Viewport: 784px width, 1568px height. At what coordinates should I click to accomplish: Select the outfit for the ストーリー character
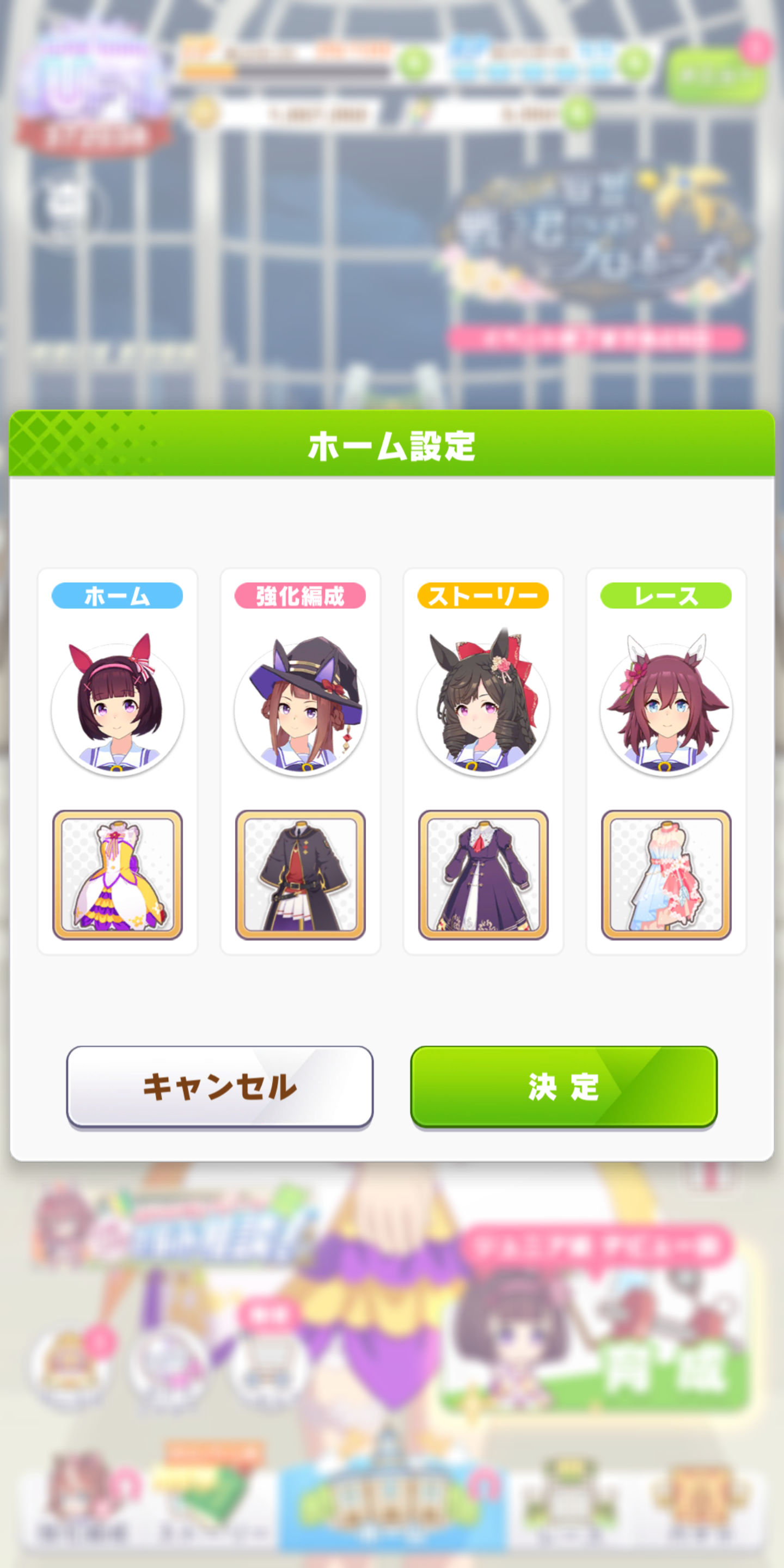(483, 875)
